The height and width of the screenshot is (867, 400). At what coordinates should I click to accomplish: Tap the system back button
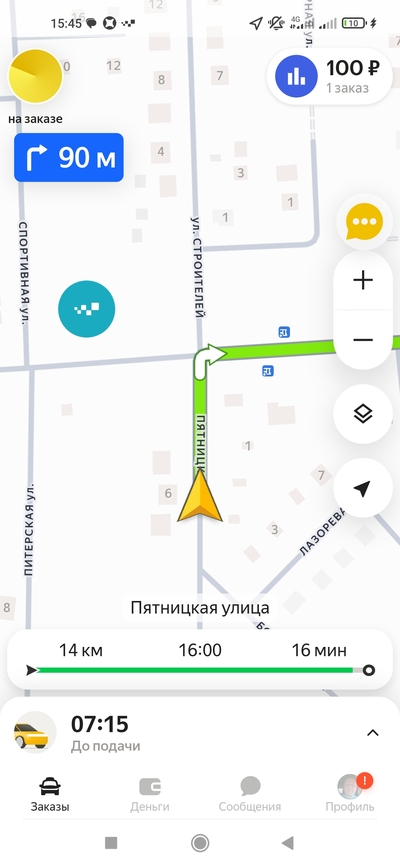pos(288,843)
